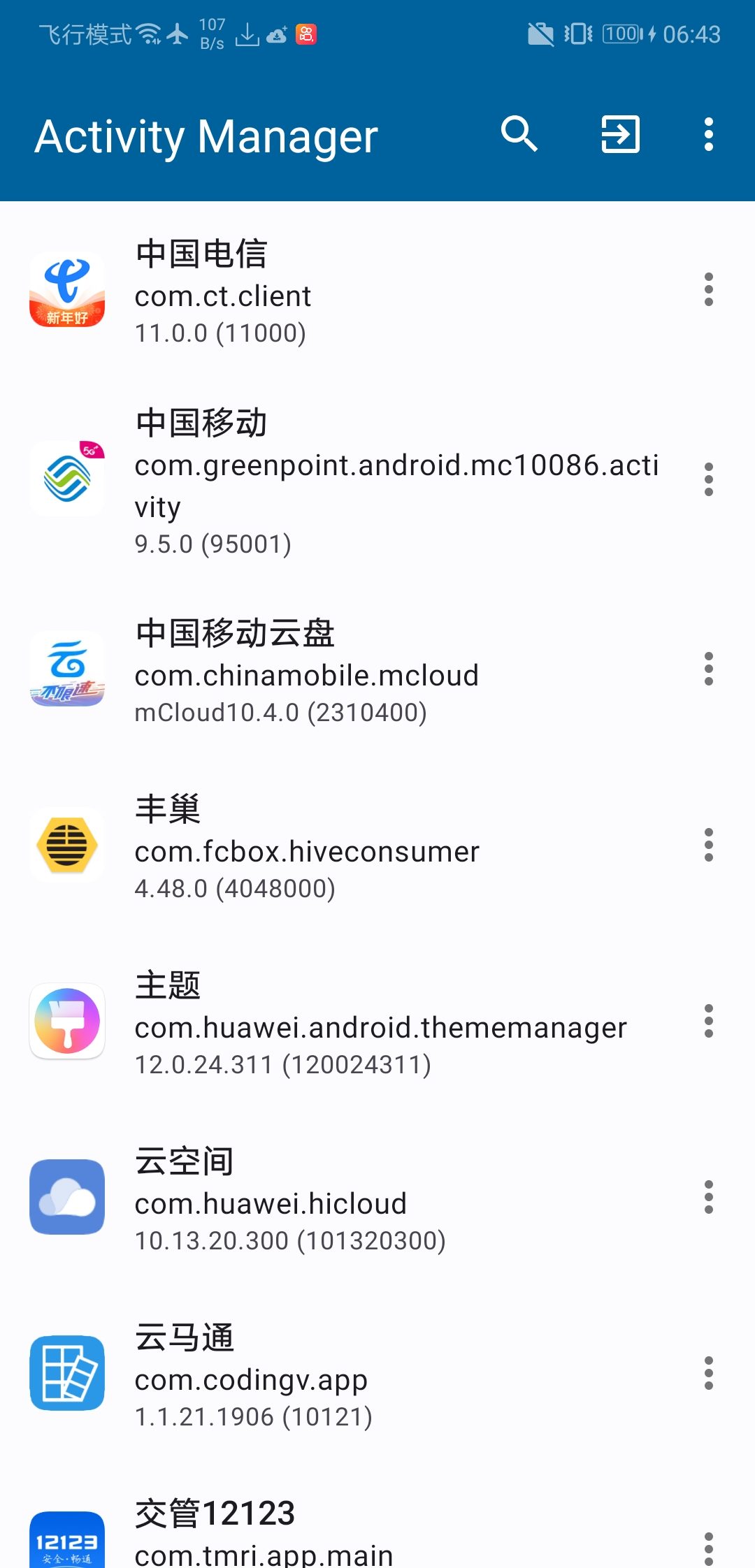Open three-dot menu for 中国移动云盘
Viewport: 755px width, 1568px height.
(708, 669)
